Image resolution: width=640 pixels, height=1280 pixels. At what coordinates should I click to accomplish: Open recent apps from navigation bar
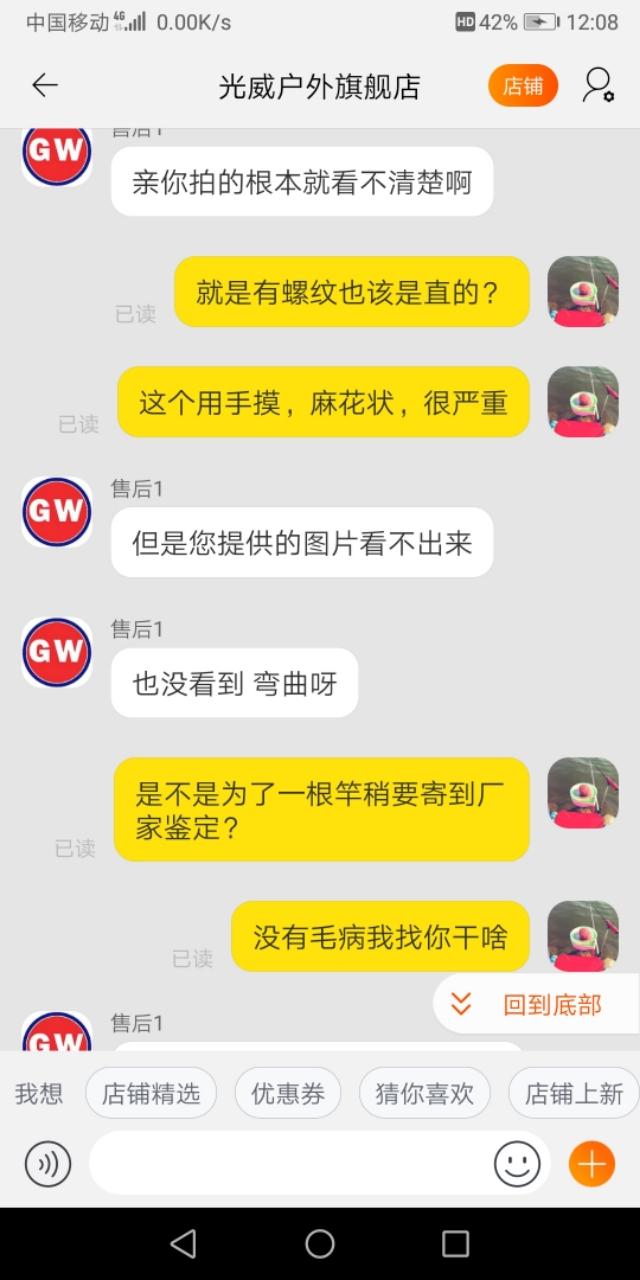click(x=455, y=1243)
